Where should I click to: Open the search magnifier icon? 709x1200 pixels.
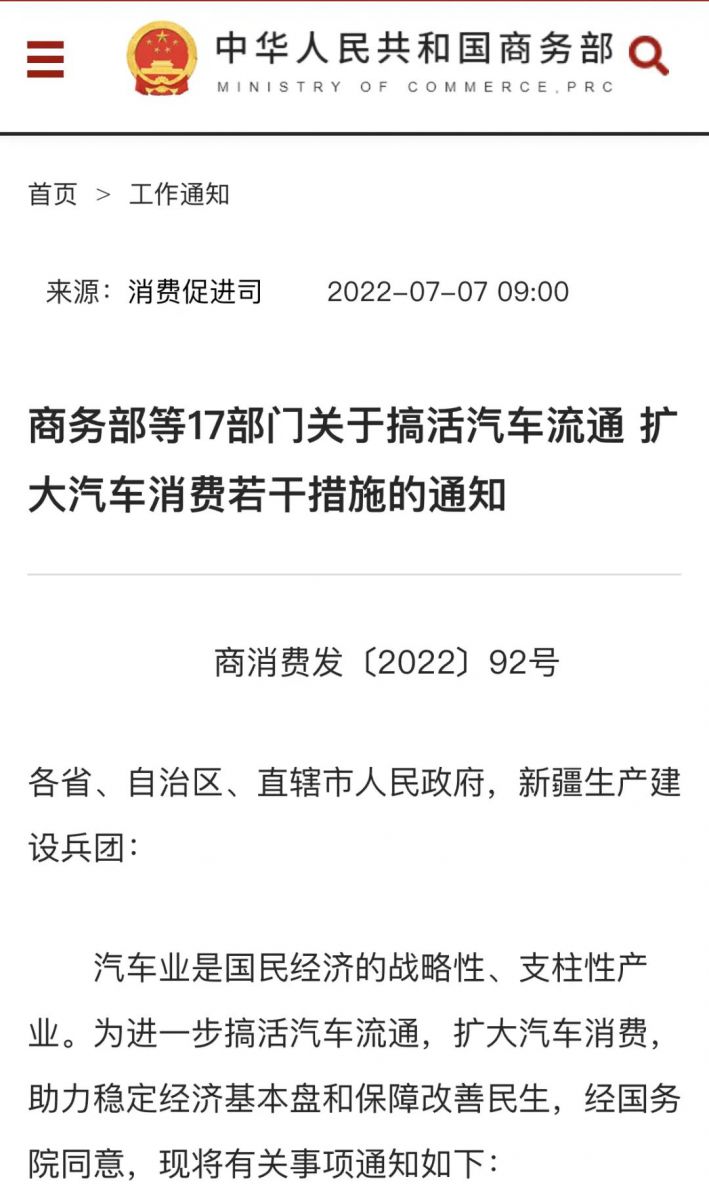(649, 56)
